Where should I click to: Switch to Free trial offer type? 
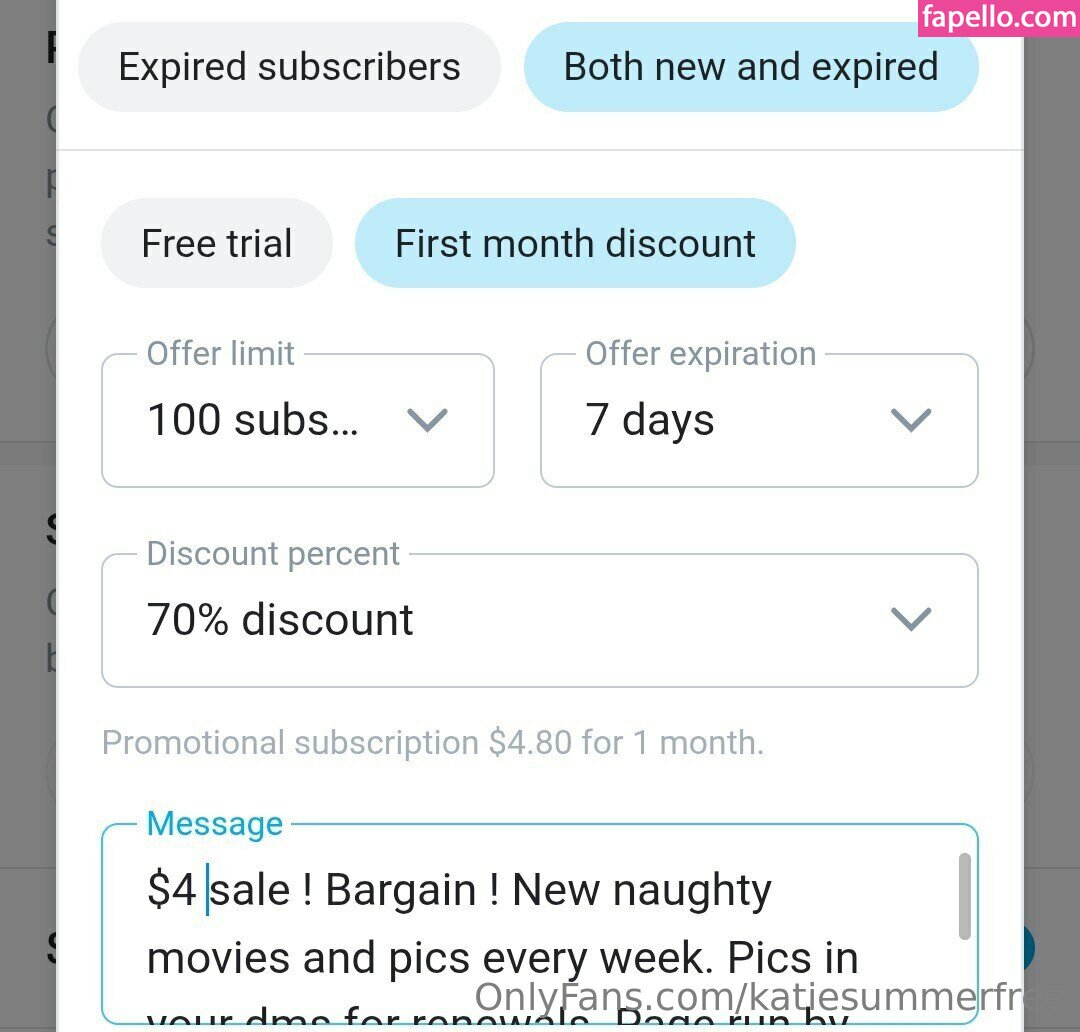217,244
